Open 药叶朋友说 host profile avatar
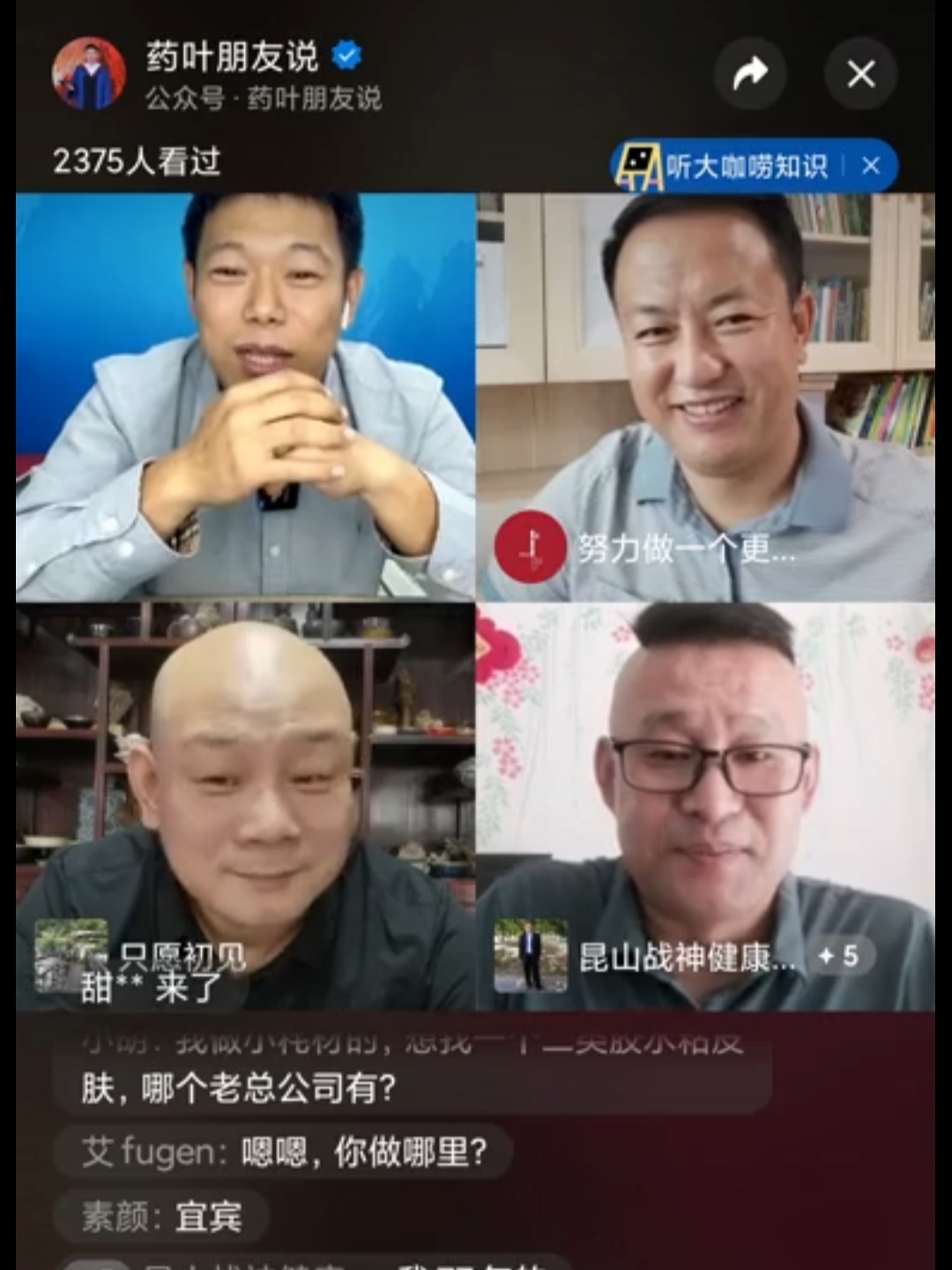 (88, 74)
